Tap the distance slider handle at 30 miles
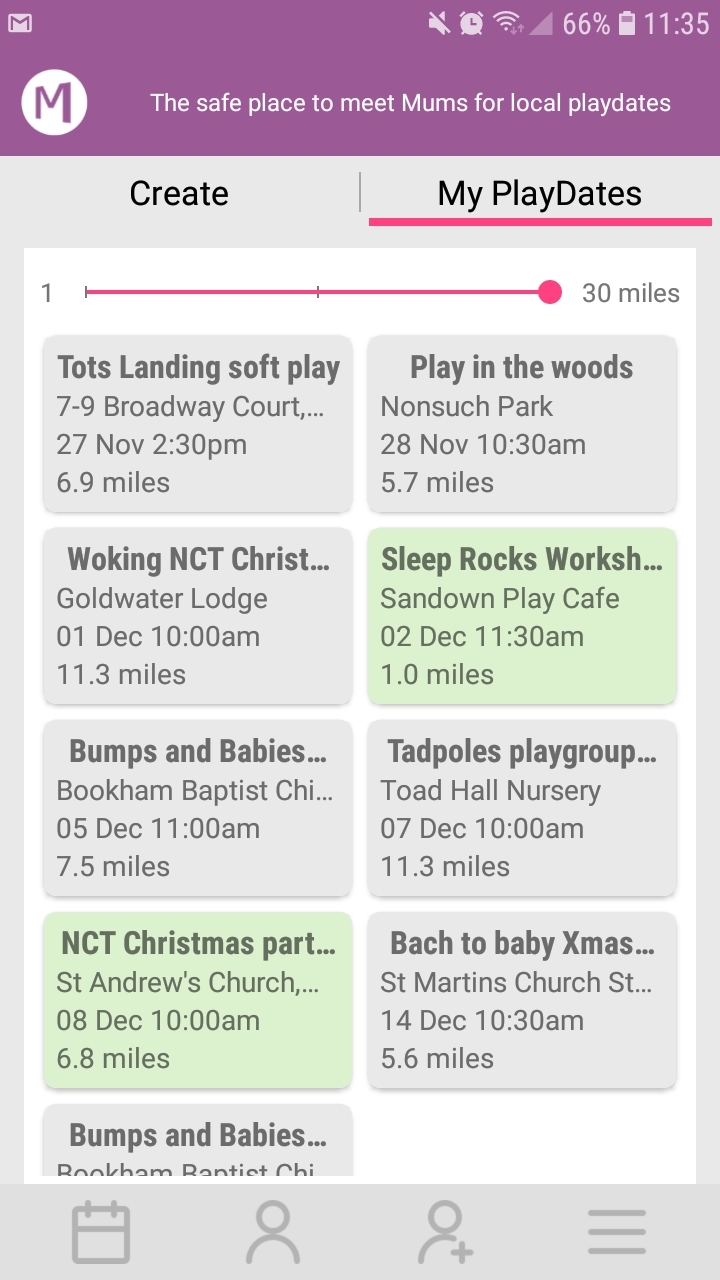The image size is (720, 1280). pyautogui.click(x=549, y=292)
